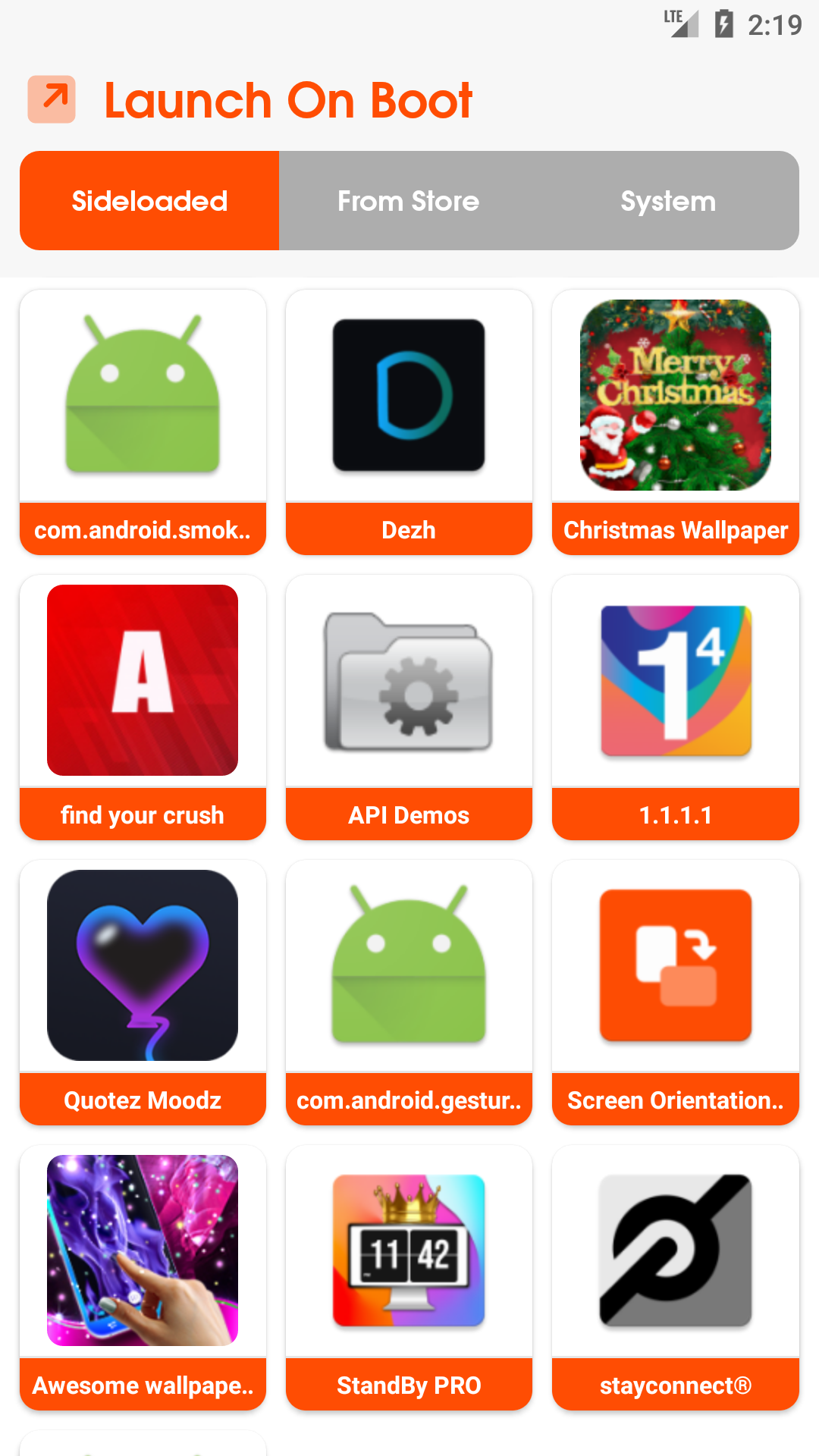This screenshot has width=819, height=1456.
Task: Select Christmas Wallpaper app
Action: [675, 422]
